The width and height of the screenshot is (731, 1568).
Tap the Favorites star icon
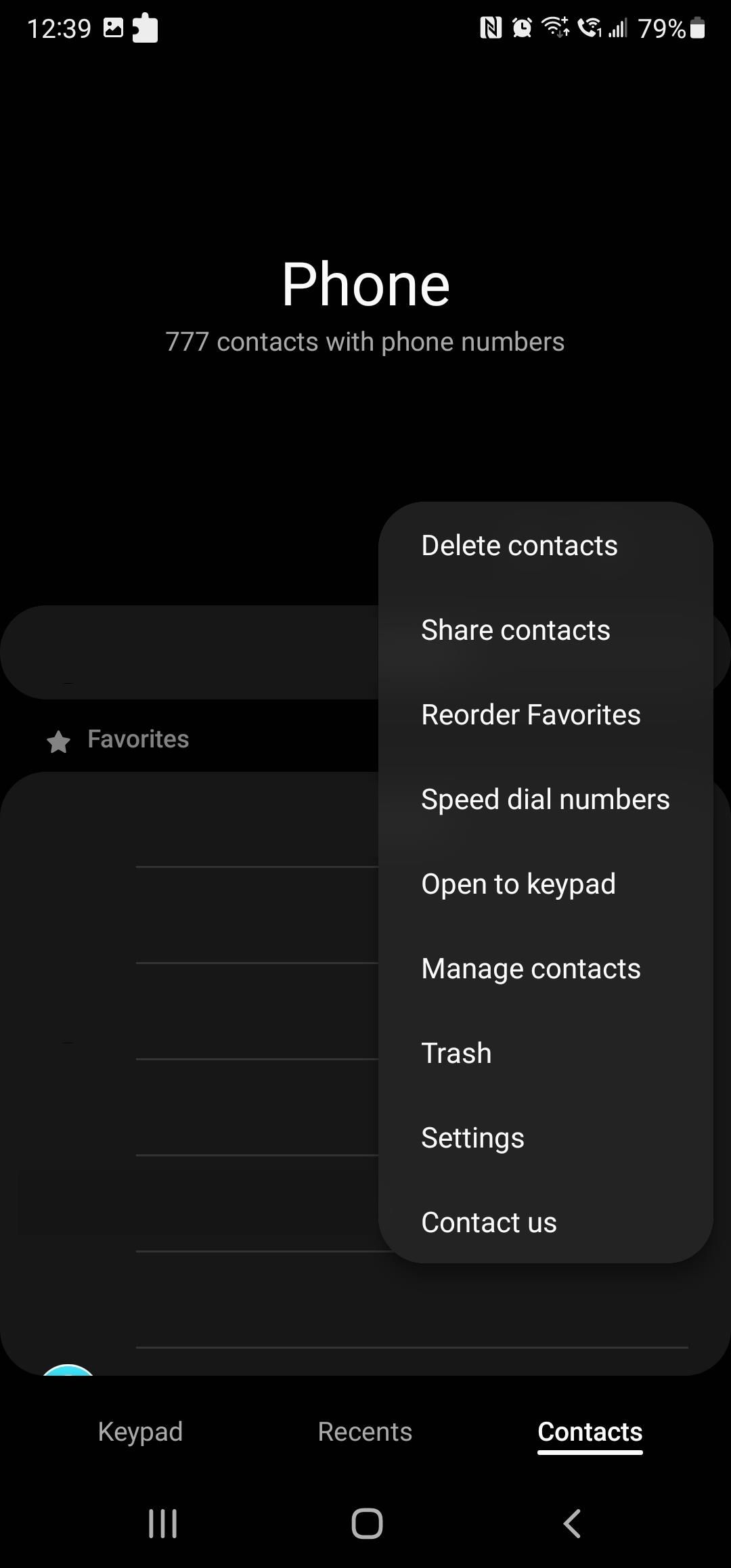58,739
